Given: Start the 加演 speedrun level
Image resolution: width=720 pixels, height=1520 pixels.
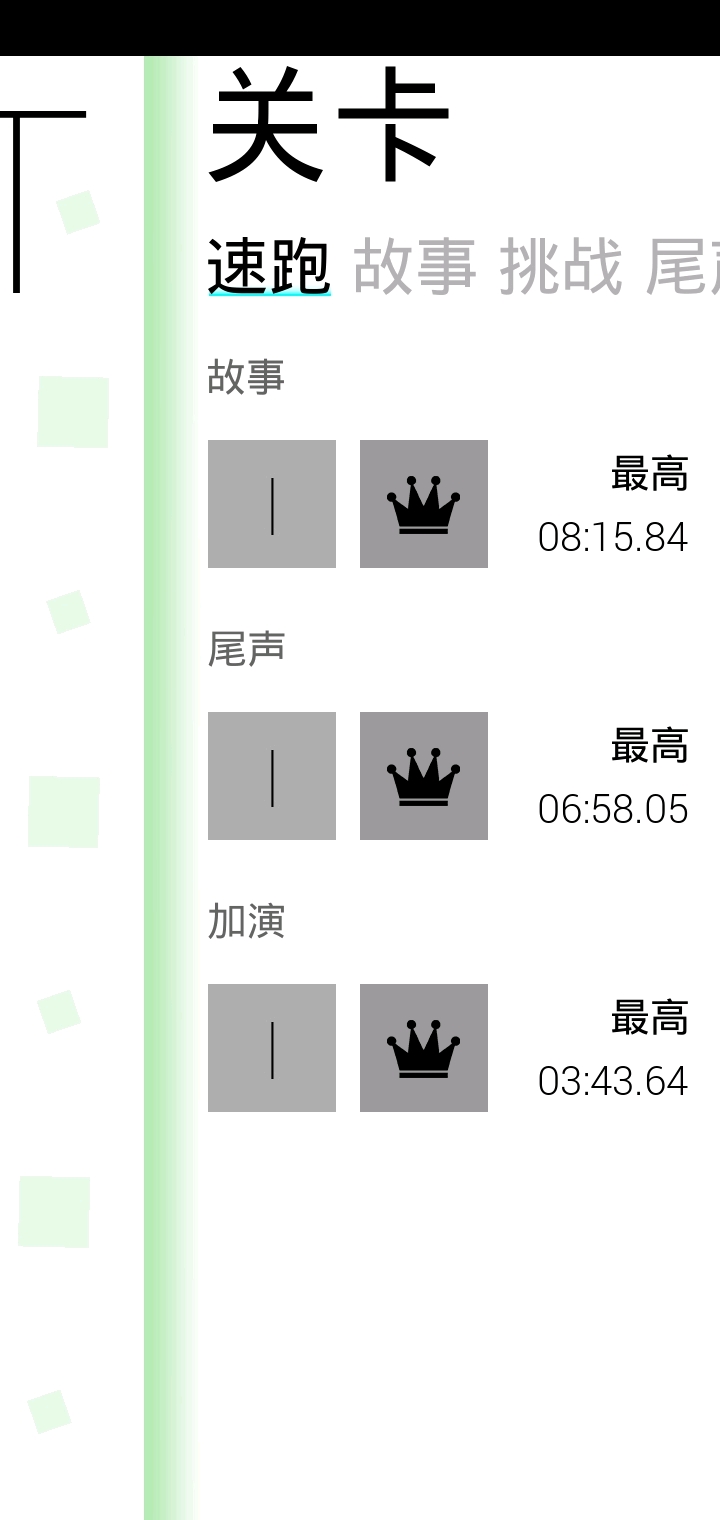Looking at the screenshot, I should coord(272,1048).
